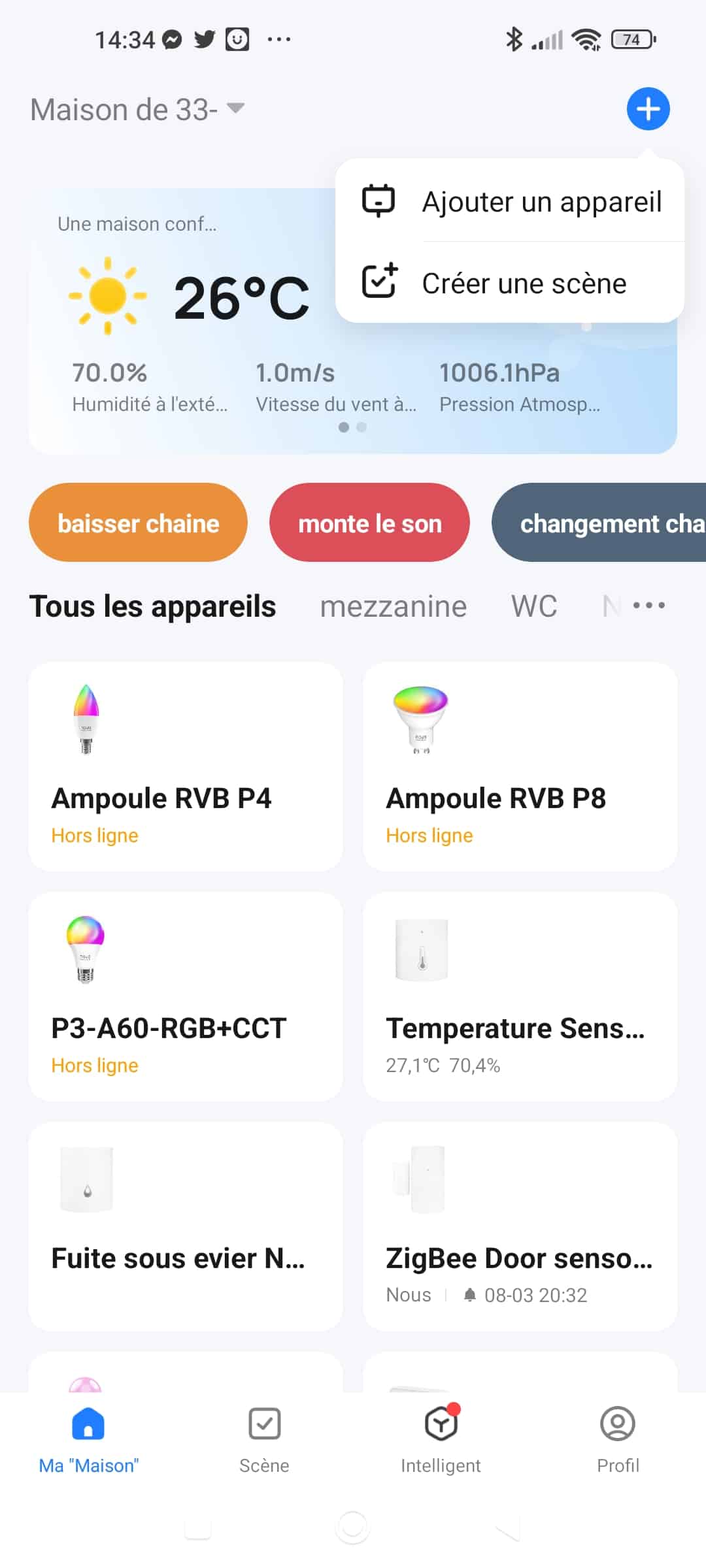Trigger the monte le son scene

point(369,523)
